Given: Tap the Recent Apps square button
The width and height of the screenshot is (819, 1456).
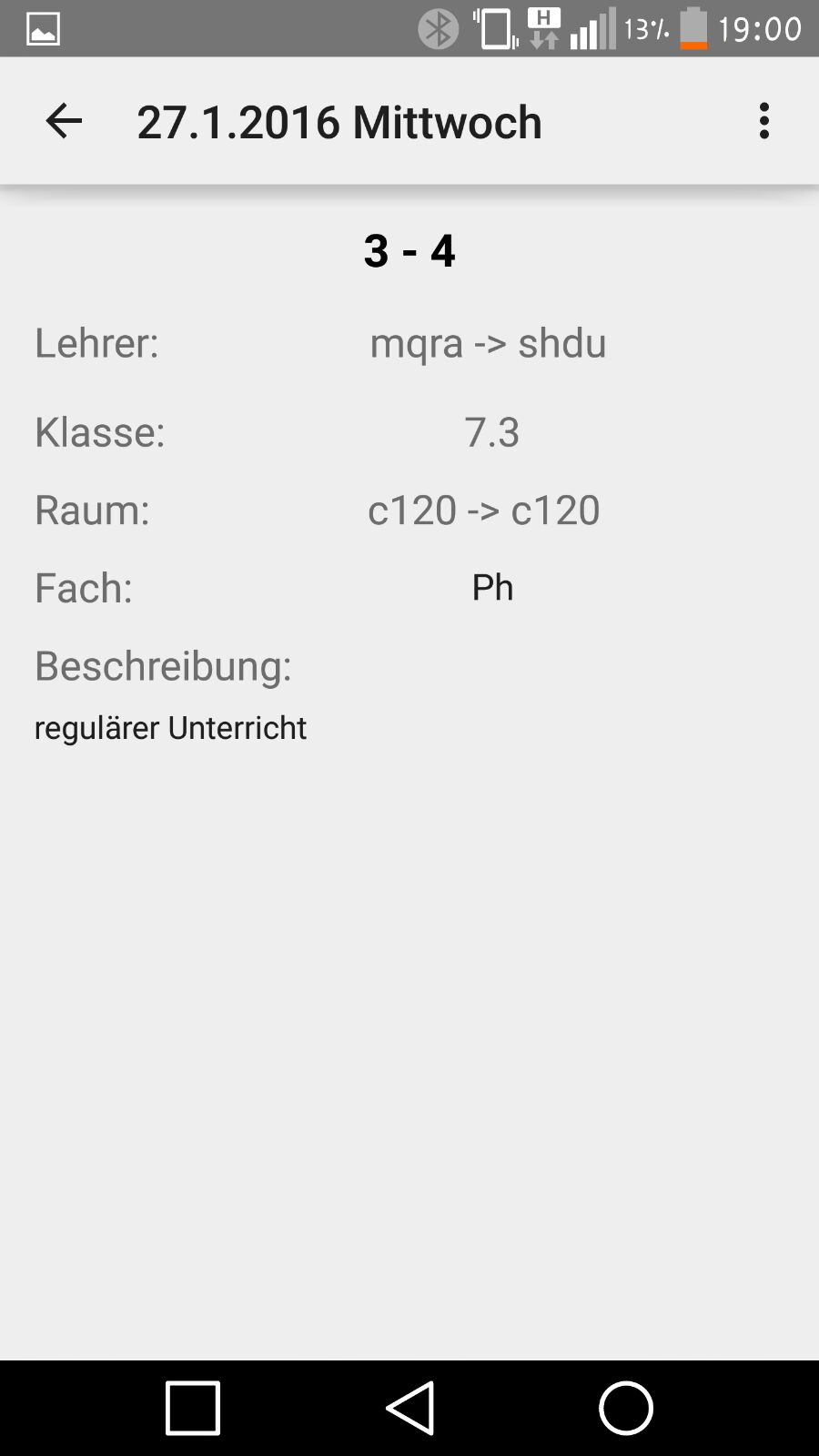Looking at the screenshot, I should [192, 1408].
